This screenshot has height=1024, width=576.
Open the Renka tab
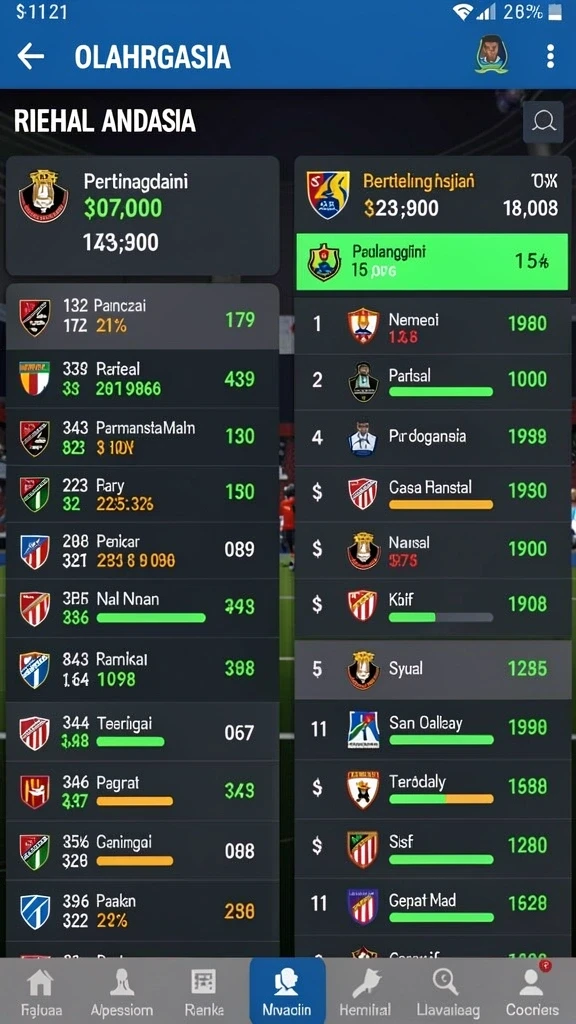(x=204, y=991)
